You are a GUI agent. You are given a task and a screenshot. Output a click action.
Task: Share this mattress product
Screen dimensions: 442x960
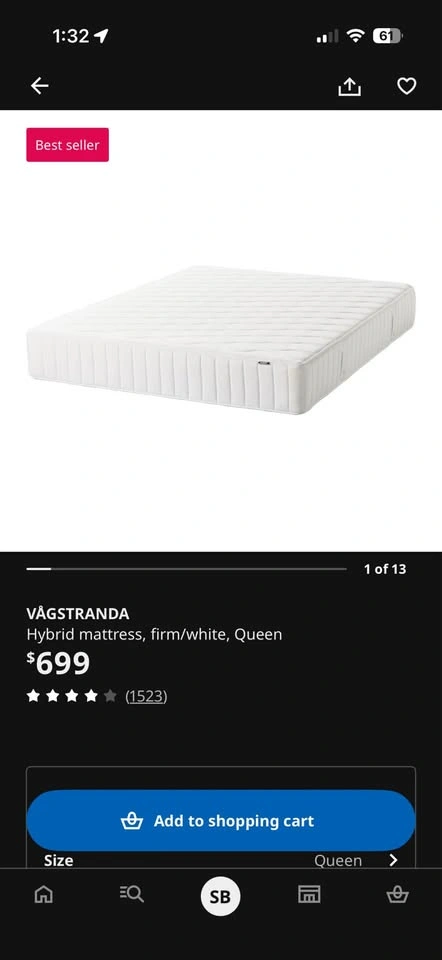tap(350, 86)
